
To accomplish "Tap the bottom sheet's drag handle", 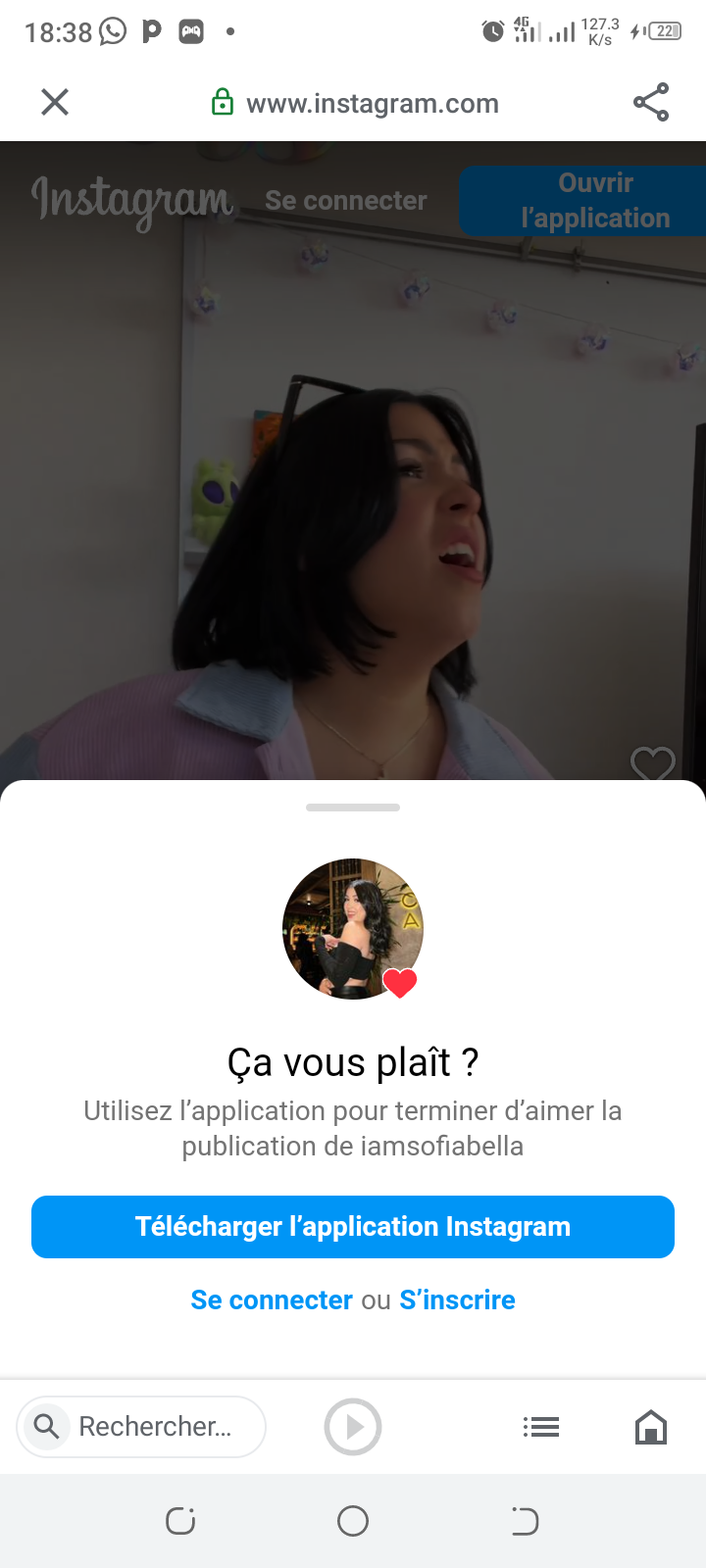I will pyautogui.click(x=353, y=808).
